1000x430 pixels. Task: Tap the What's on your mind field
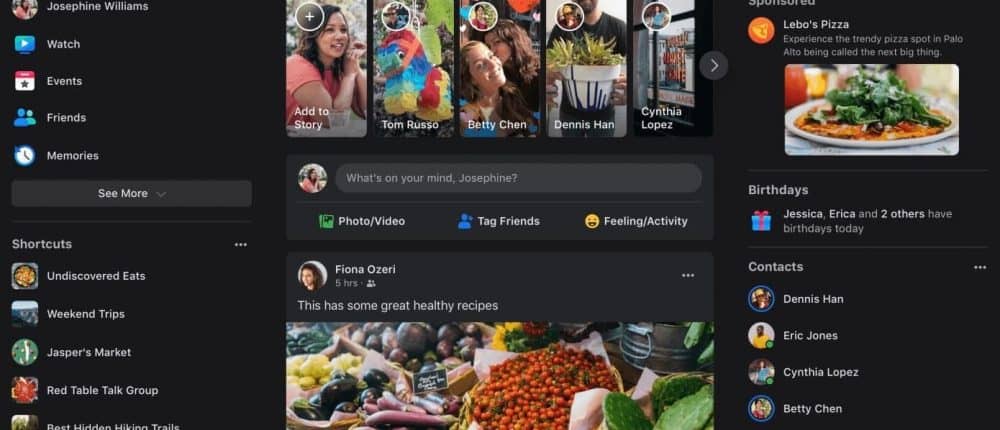click(x=518, y=178)
